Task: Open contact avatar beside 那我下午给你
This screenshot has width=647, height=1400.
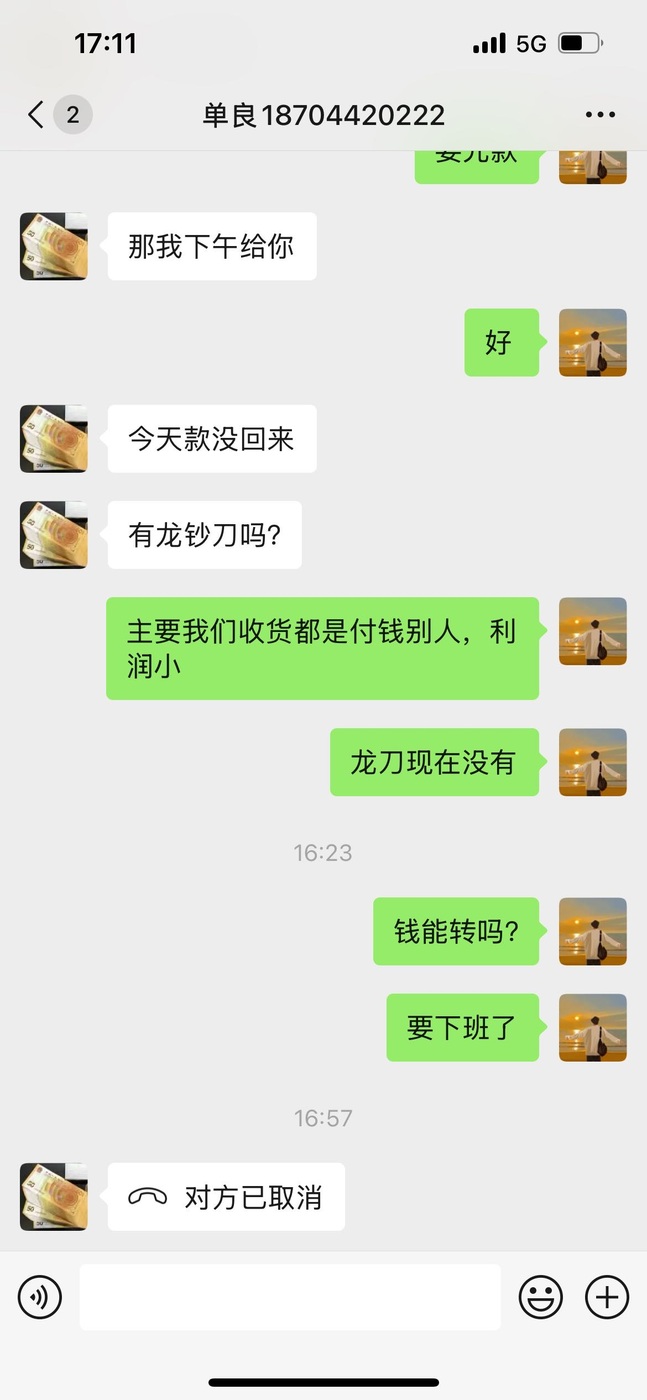Action: point(54,246)
